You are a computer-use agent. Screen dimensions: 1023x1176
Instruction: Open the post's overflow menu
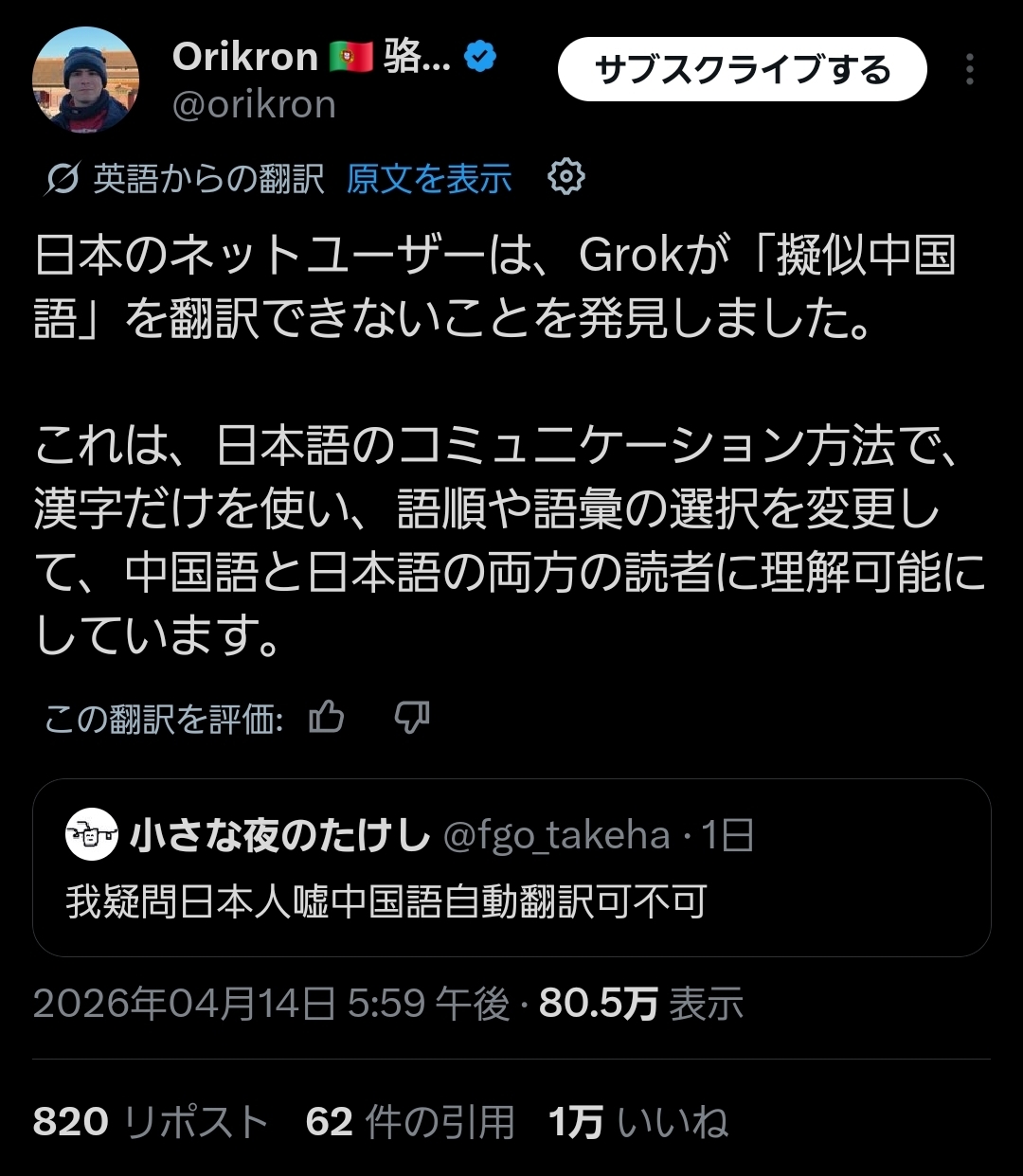coord(969,70)
